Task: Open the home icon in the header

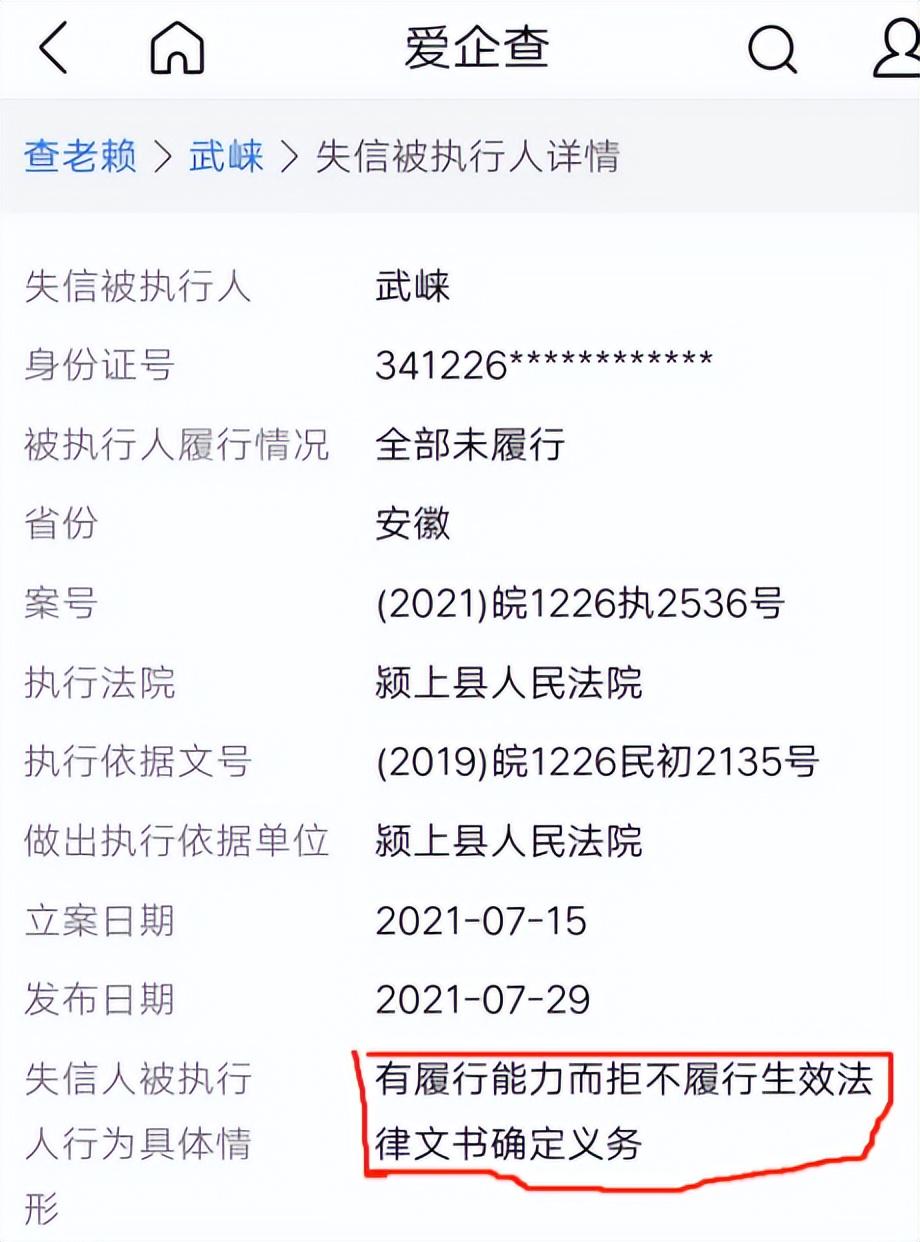Action: click(x=177, y=48)
